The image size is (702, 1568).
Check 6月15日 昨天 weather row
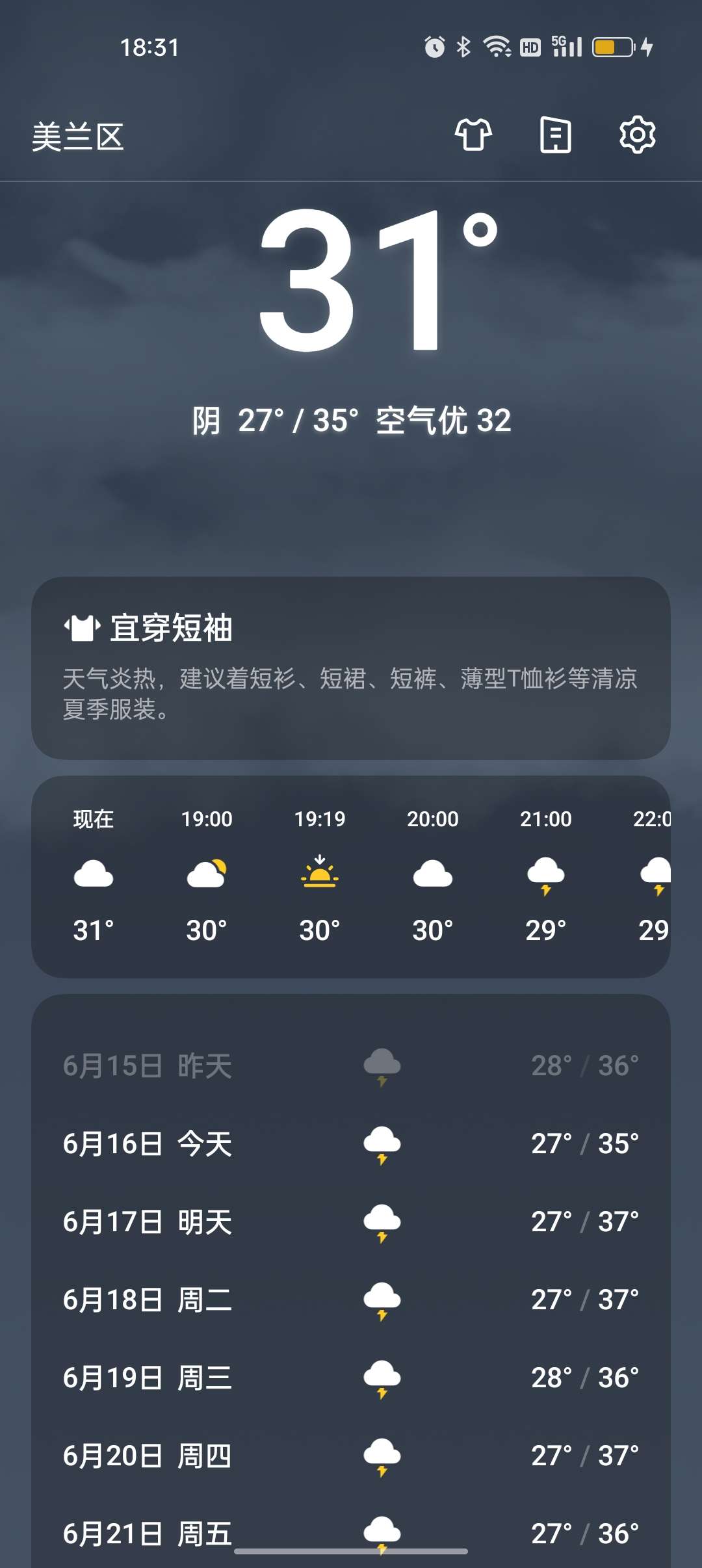(x=351, y=1065)
